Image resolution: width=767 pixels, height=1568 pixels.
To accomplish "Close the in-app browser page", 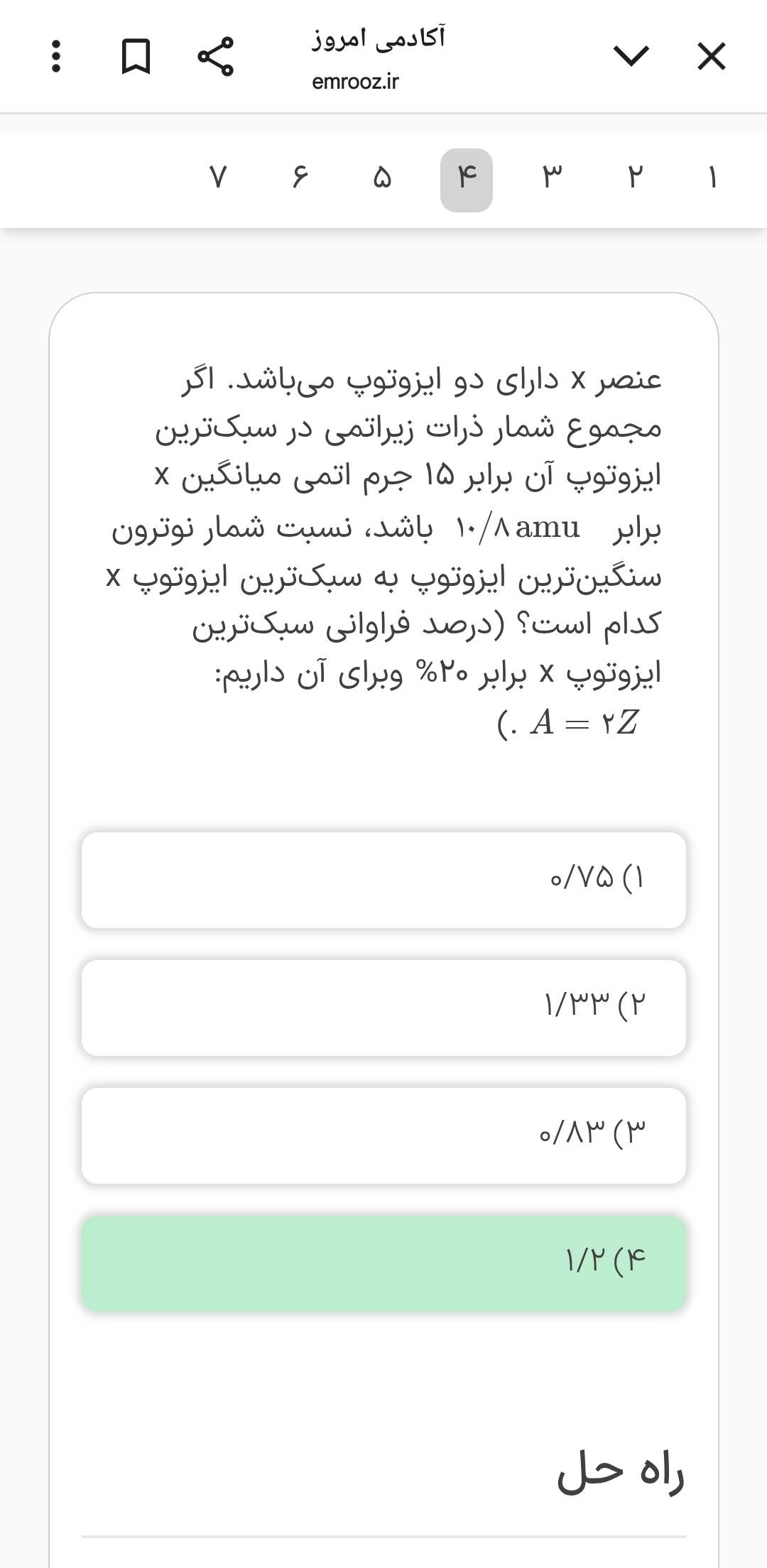I will (712, 57).
